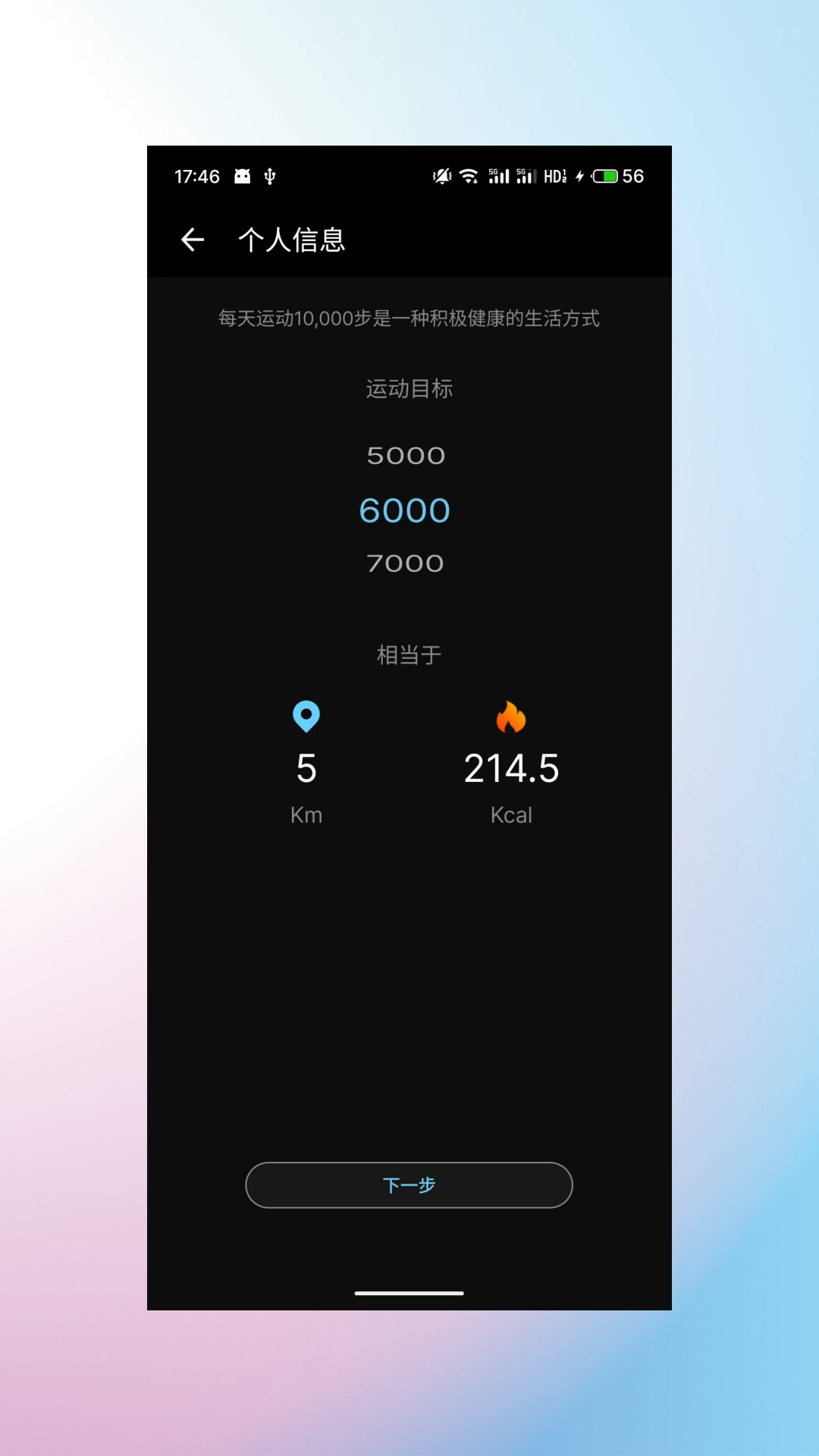Select 7000 as the step goal

pos(407,563)
